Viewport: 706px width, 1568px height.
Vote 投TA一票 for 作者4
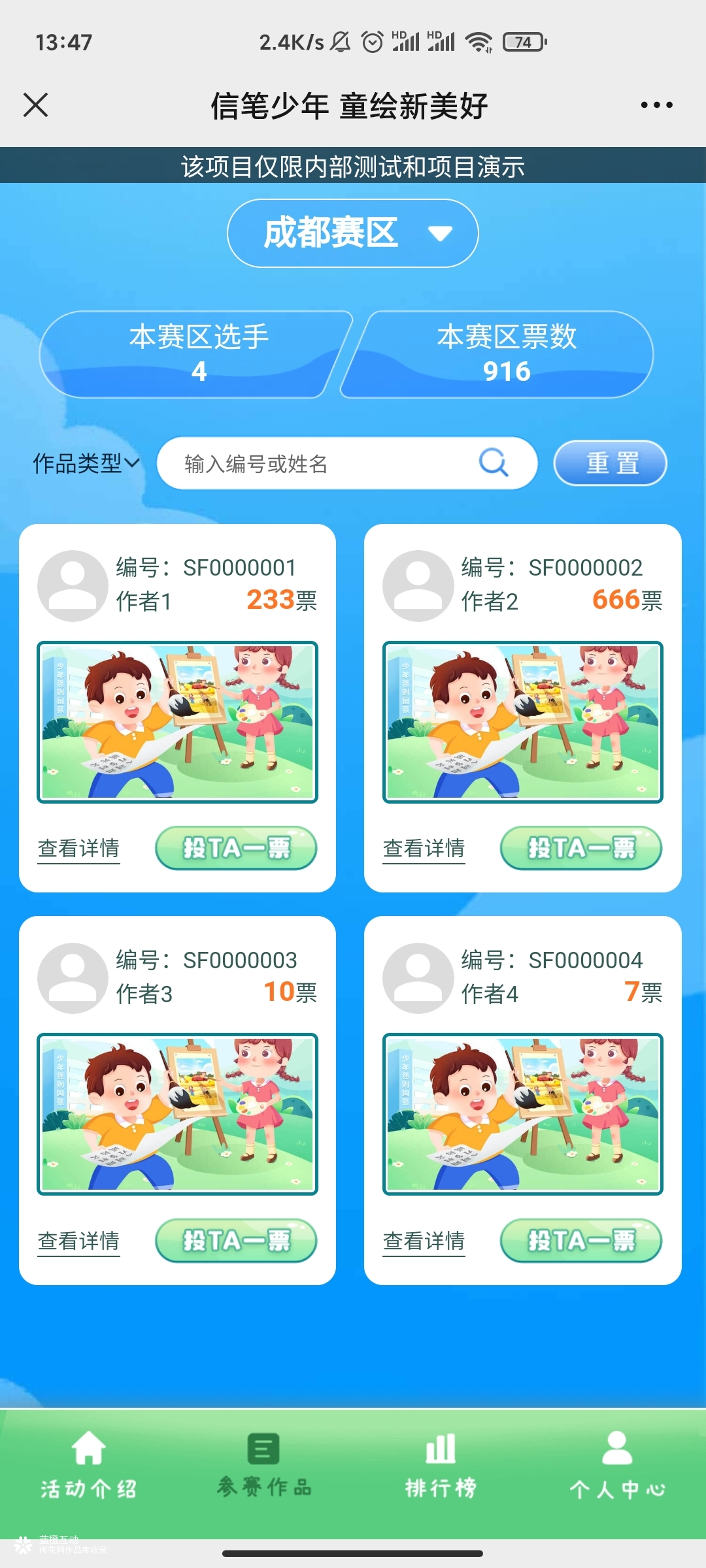pos(581,1240)
